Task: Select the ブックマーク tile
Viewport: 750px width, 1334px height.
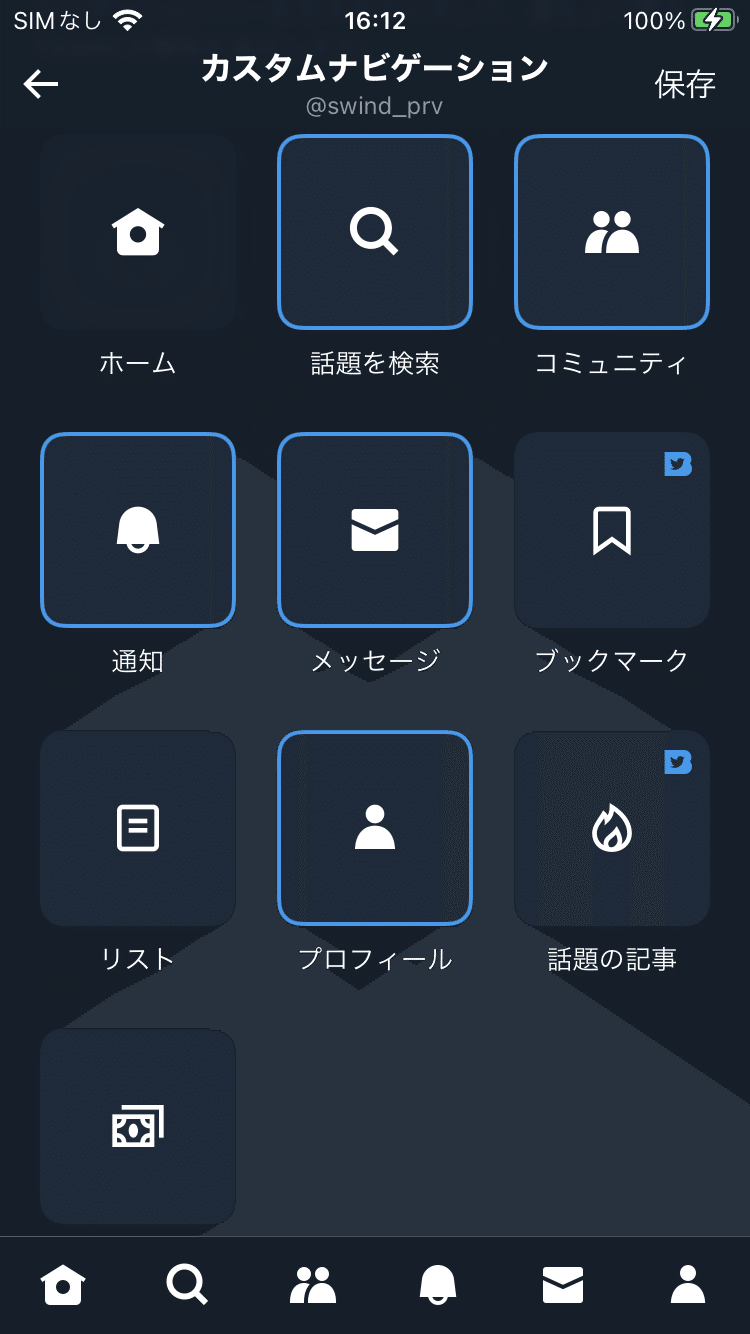Action: pos(612,530)
